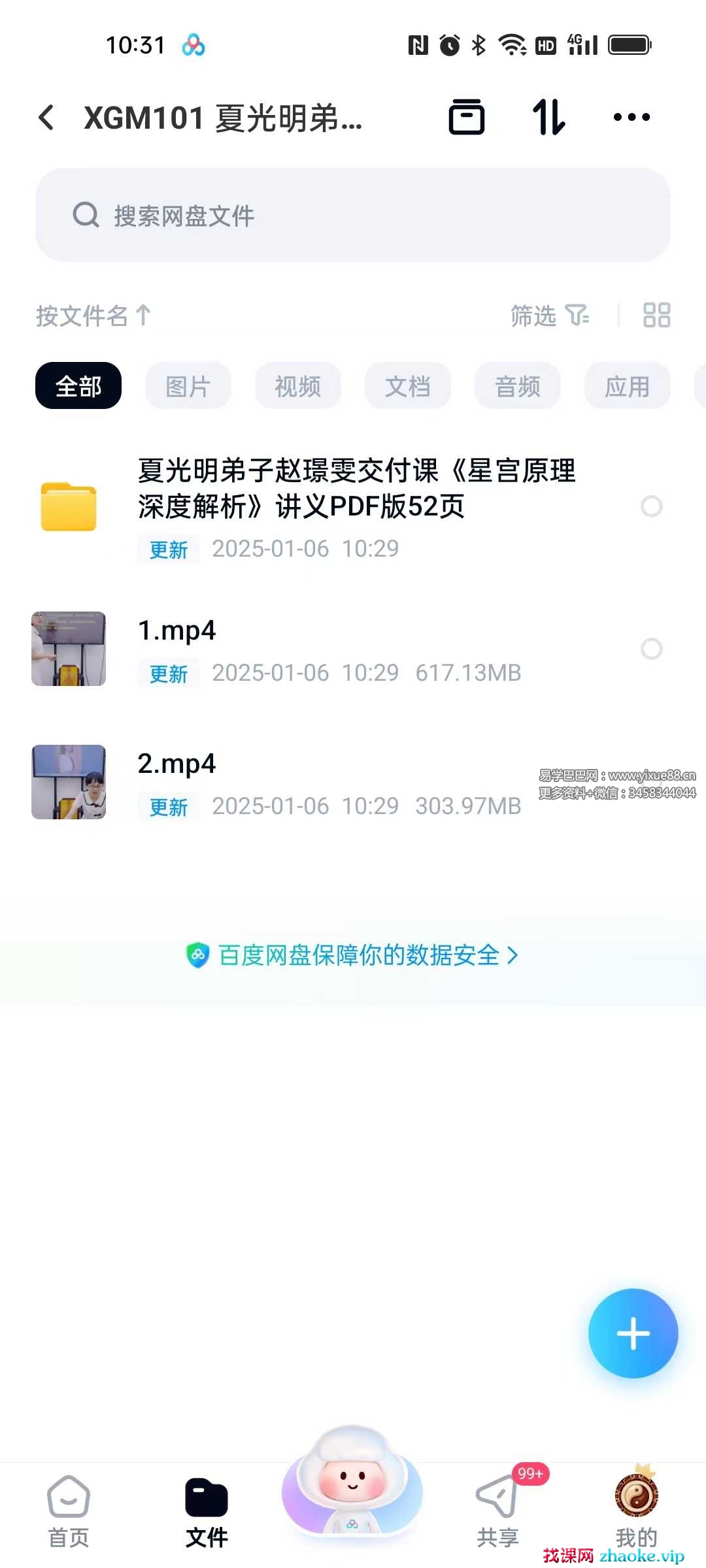Switch to the 共享 tab
The height and width of the screenshot is (1568, 706).
coord(497,1510)
